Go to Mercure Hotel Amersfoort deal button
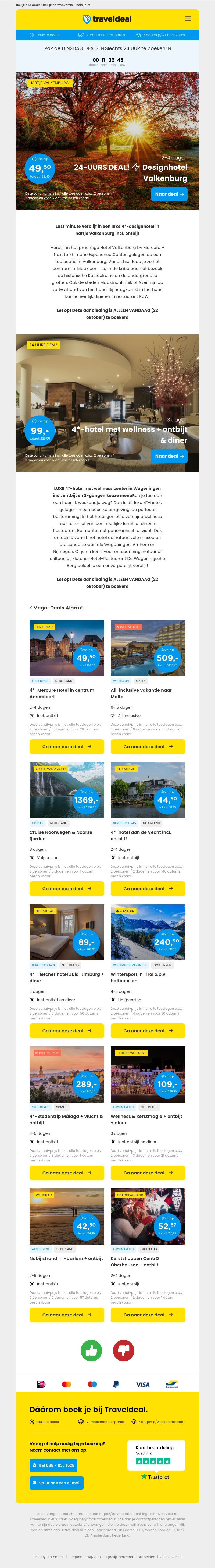 pyautogui.click(x=67, y=746)
